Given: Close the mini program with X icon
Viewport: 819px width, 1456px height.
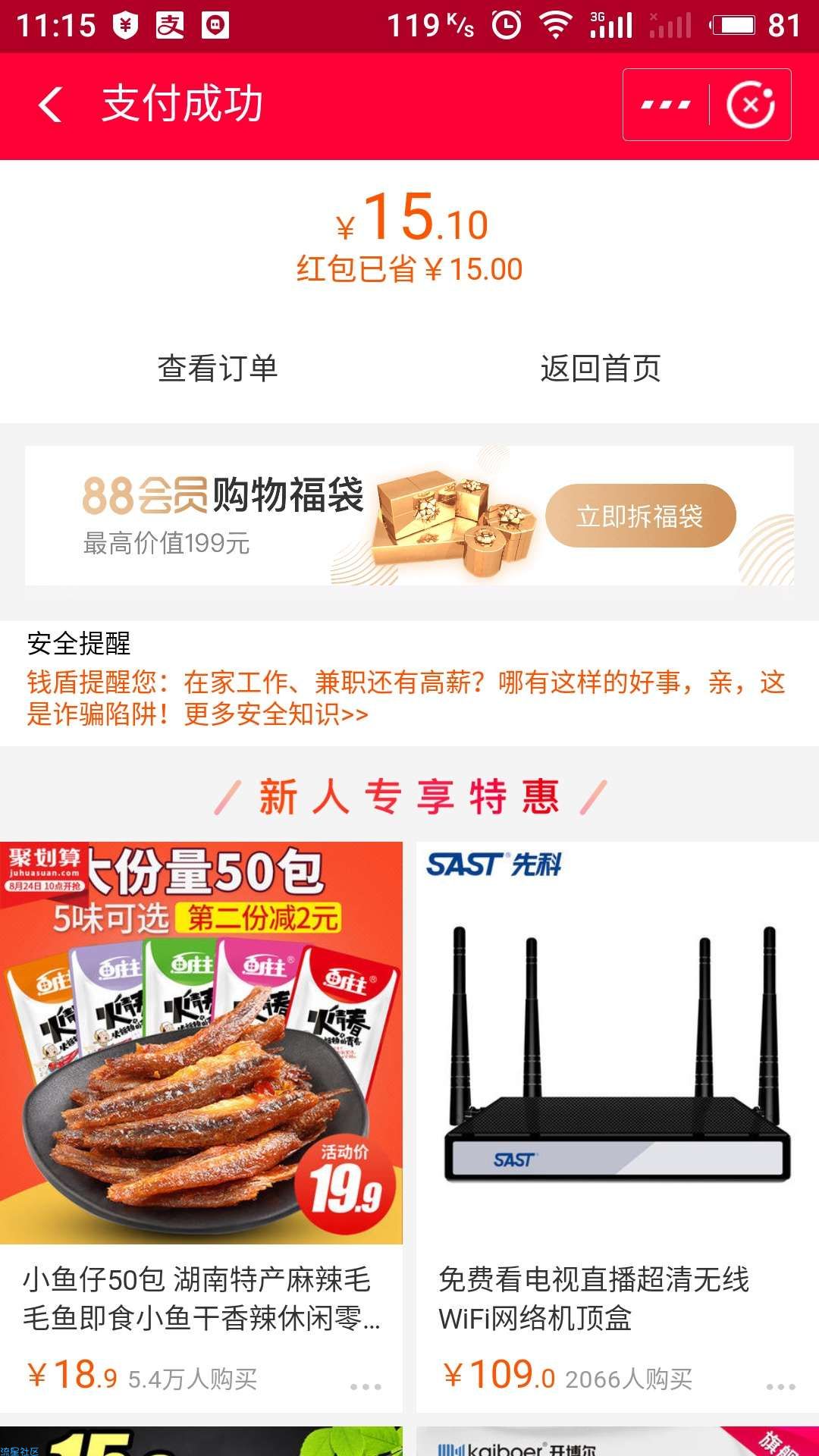Looking at the screenshot, I should (x=750, y=105).
